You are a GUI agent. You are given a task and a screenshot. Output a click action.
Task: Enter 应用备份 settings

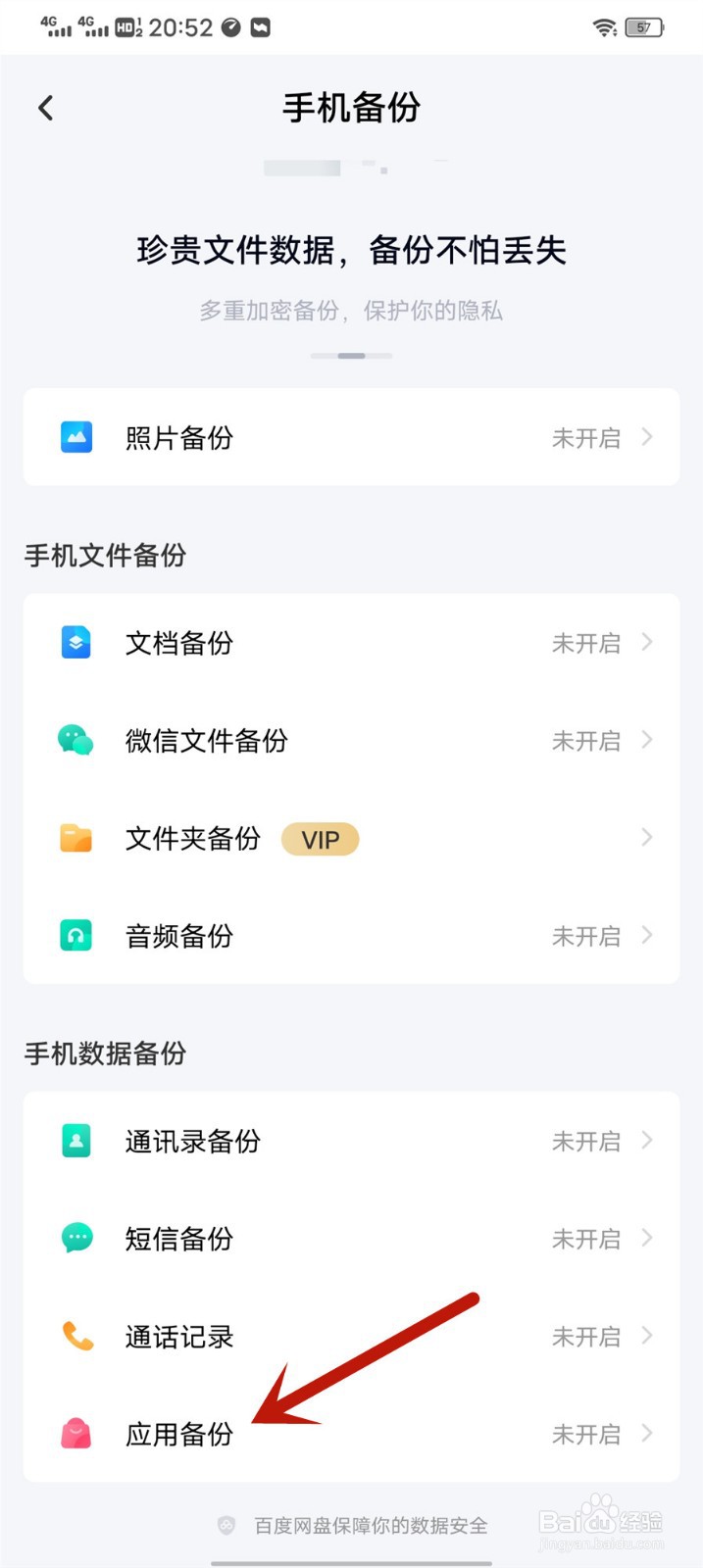351,1435
